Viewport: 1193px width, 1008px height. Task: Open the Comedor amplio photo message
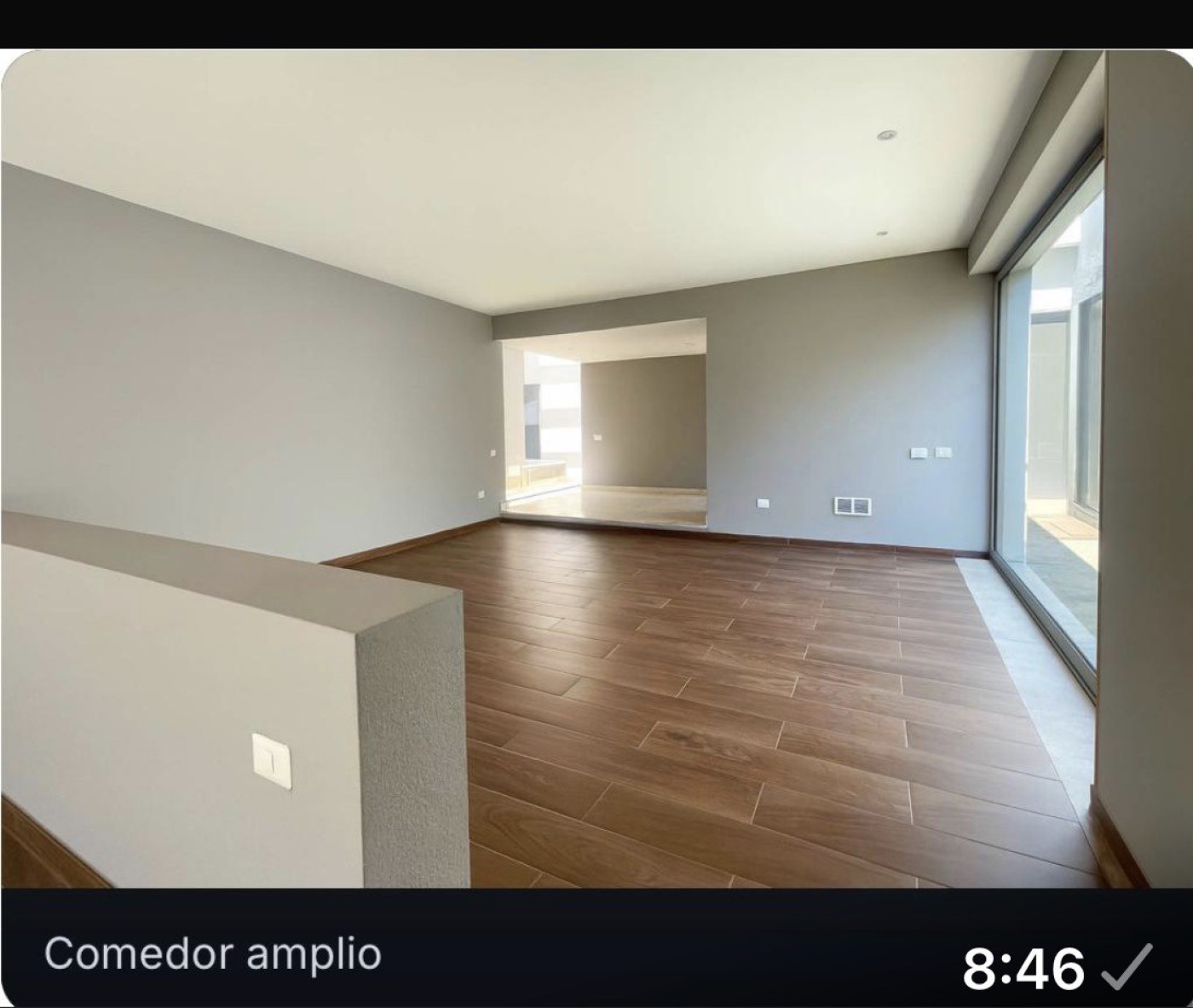596,469
